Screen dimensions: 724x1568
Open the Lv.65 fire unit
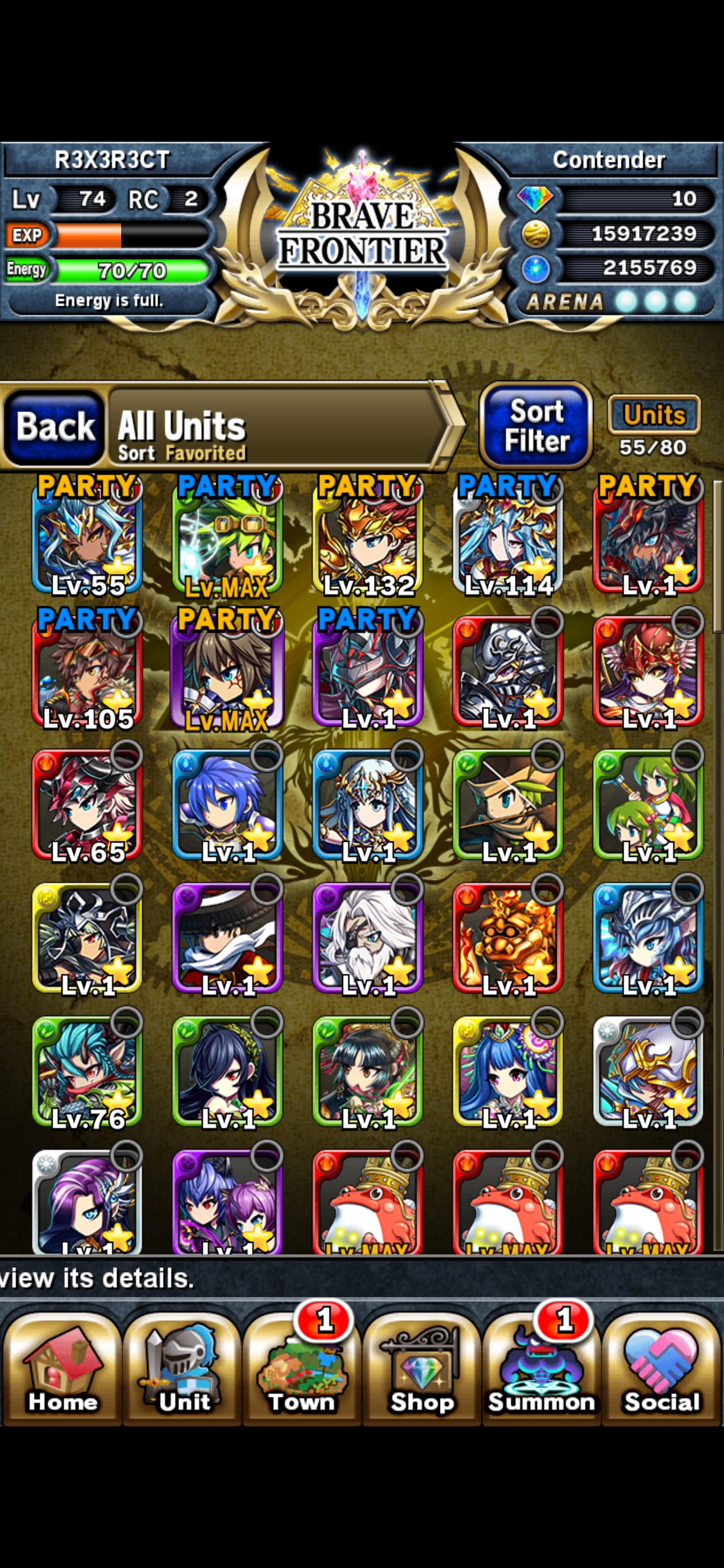click(x=87, y=805)
